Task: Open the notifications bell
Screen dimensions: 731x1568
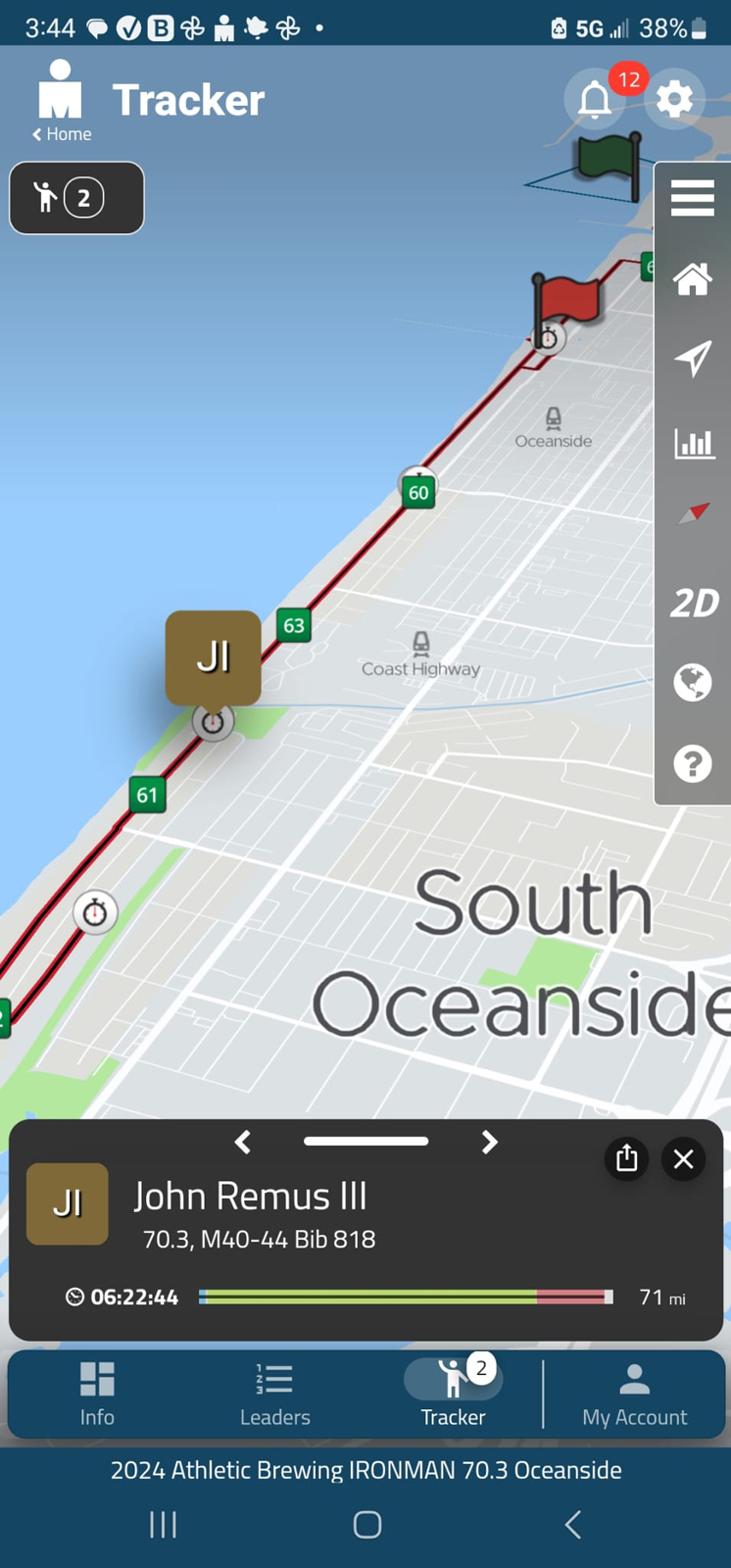Action: [x=595, y=100]
